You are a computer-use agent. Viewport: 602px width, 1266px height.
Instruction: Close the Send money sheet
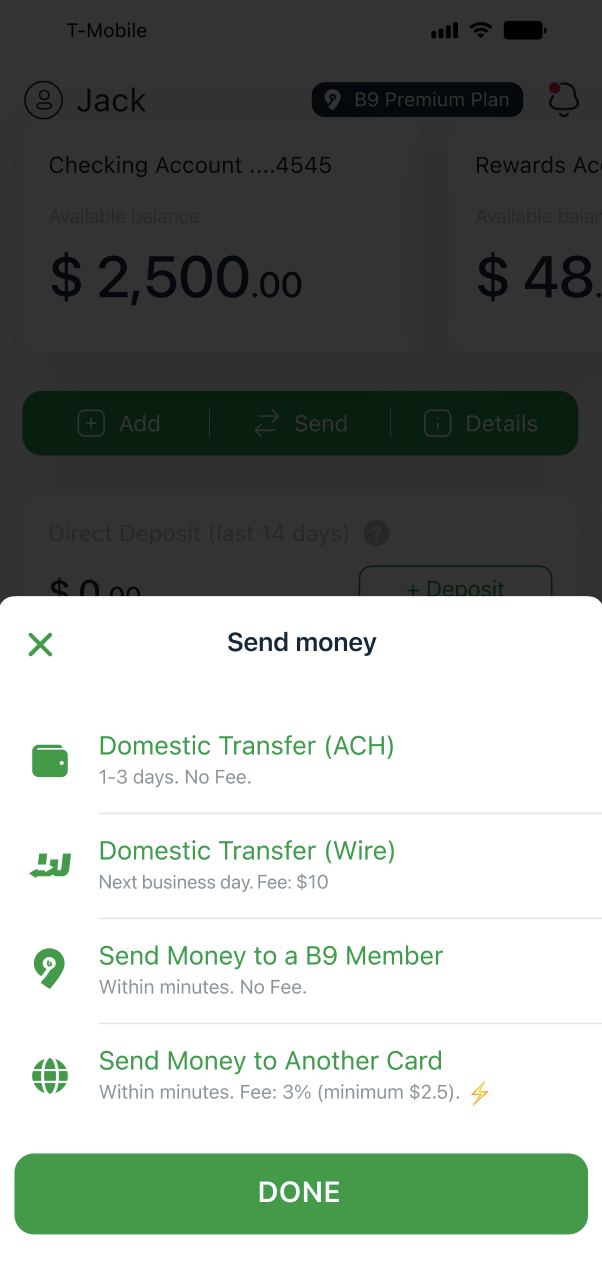point(40,644)
